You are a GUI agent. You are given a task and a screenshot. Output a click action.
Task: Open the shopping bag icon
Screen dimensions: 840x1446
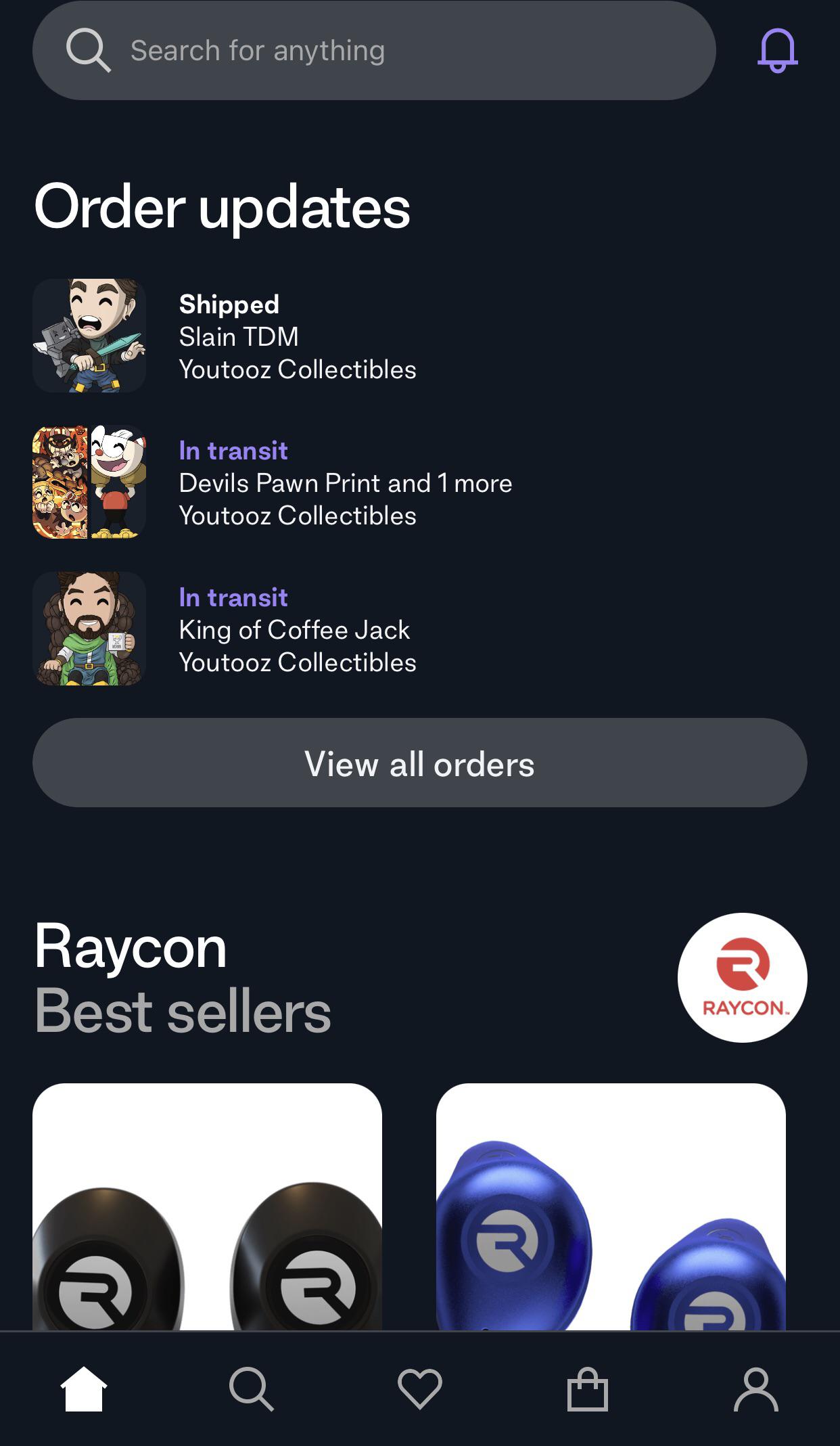coord(588,1389)
